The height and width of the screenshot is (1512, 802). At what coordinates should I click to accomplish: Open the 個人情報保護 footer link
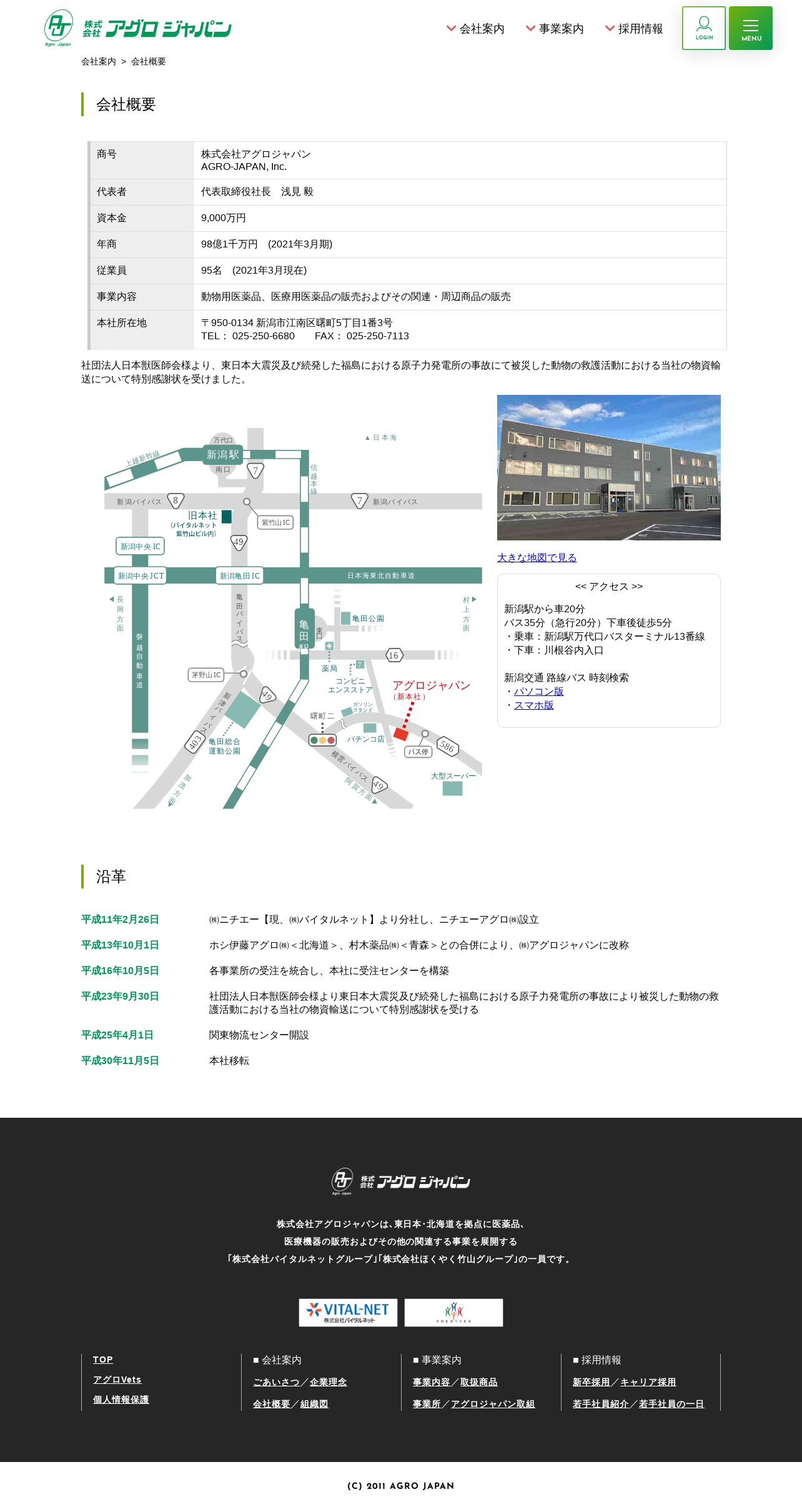[x=121, y=1400]
